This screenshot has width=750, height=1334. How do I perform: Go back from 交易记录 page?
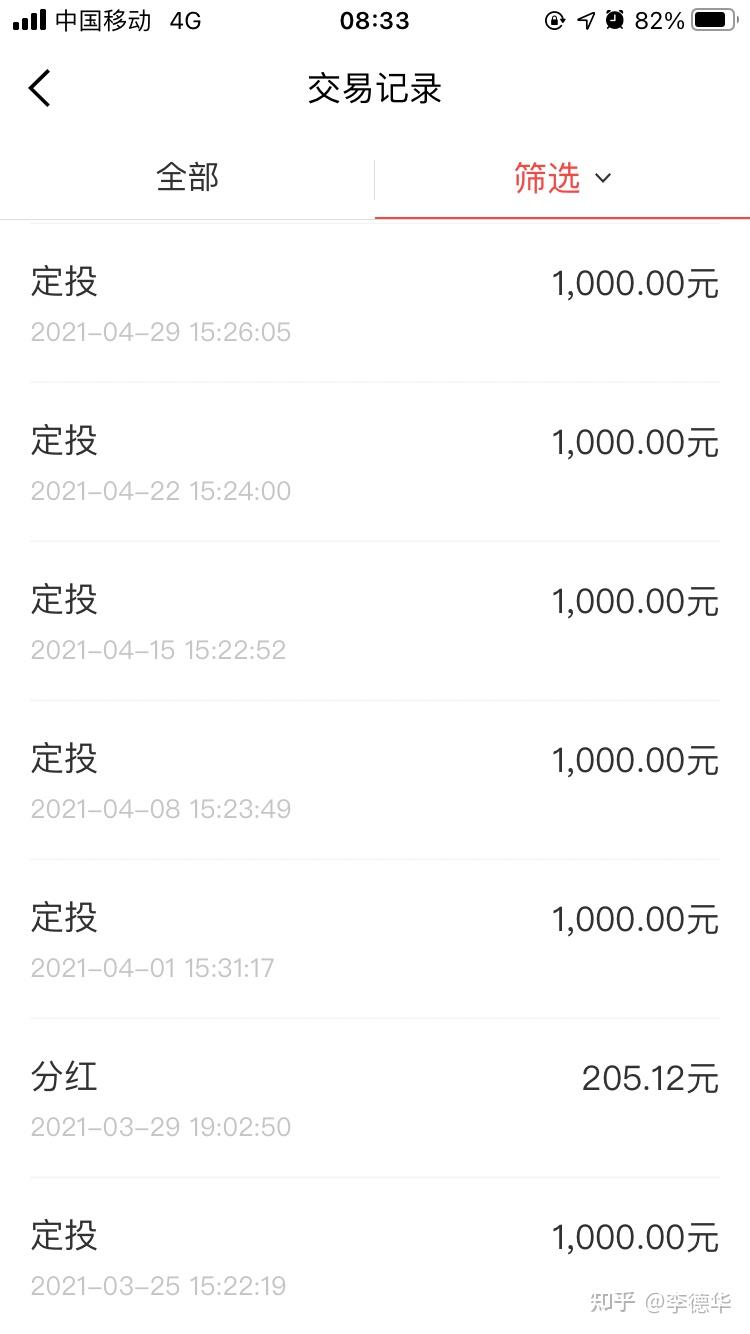click(40, 89)
